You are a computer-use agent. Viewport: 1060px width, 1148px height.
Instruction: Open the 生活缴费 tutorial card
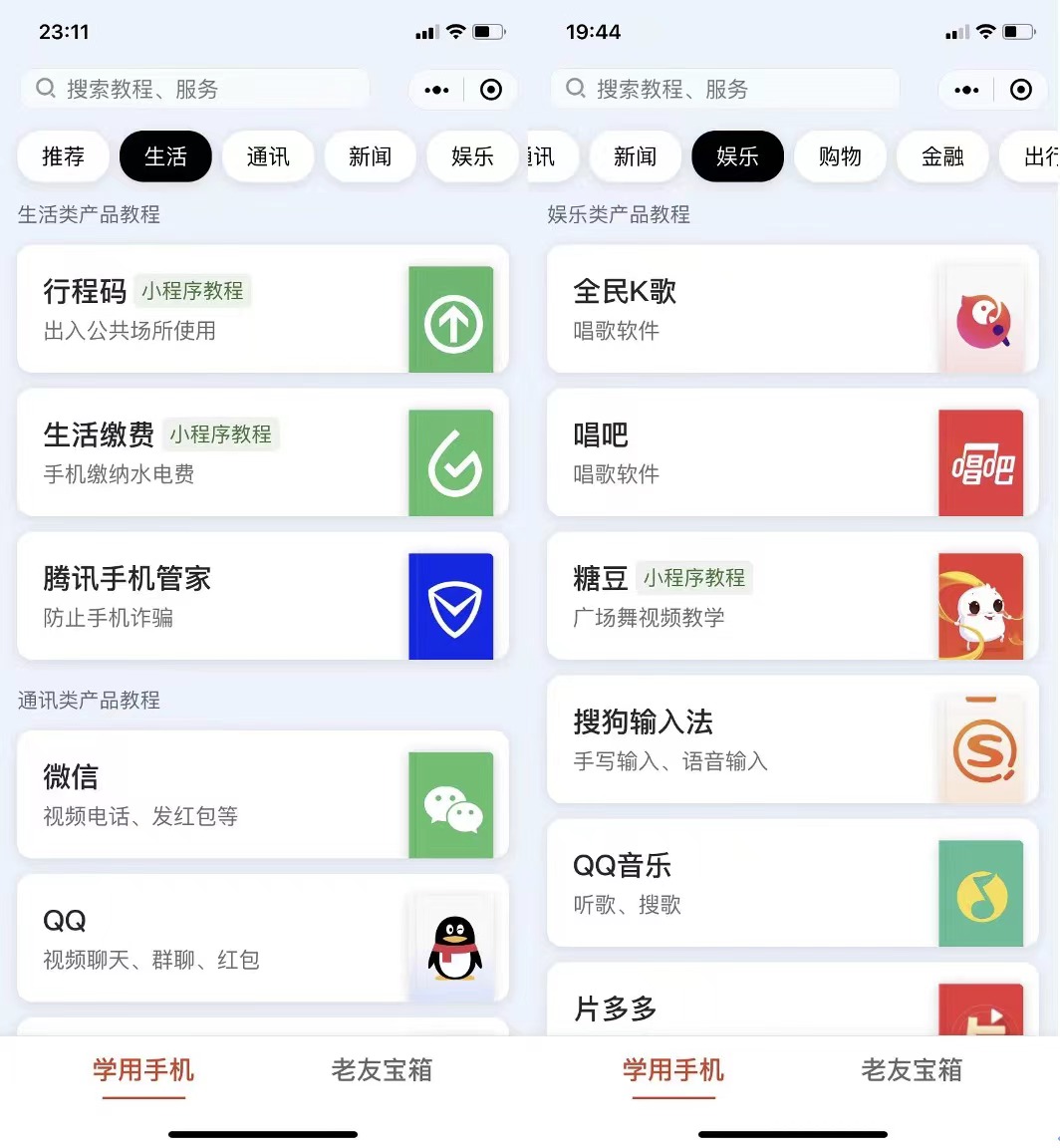click(262, 452)
